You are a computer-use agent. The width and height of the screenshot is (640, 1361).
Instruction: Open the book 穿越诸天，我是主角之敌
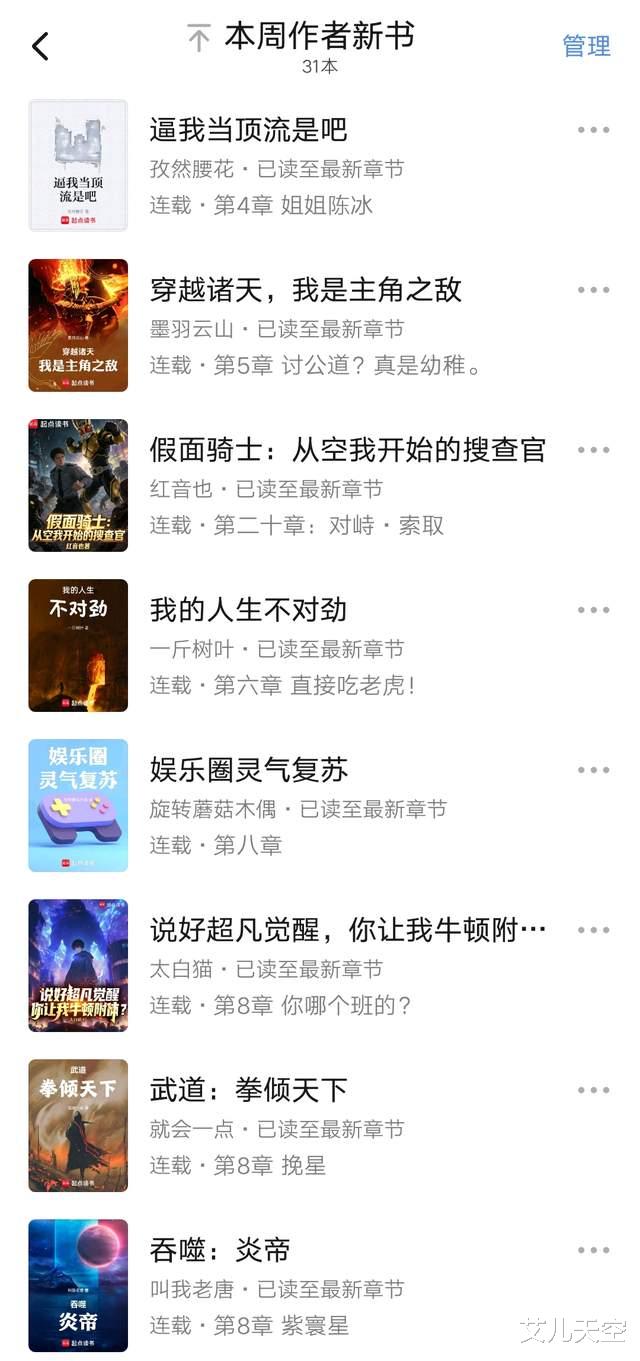[x=305, y=290]
